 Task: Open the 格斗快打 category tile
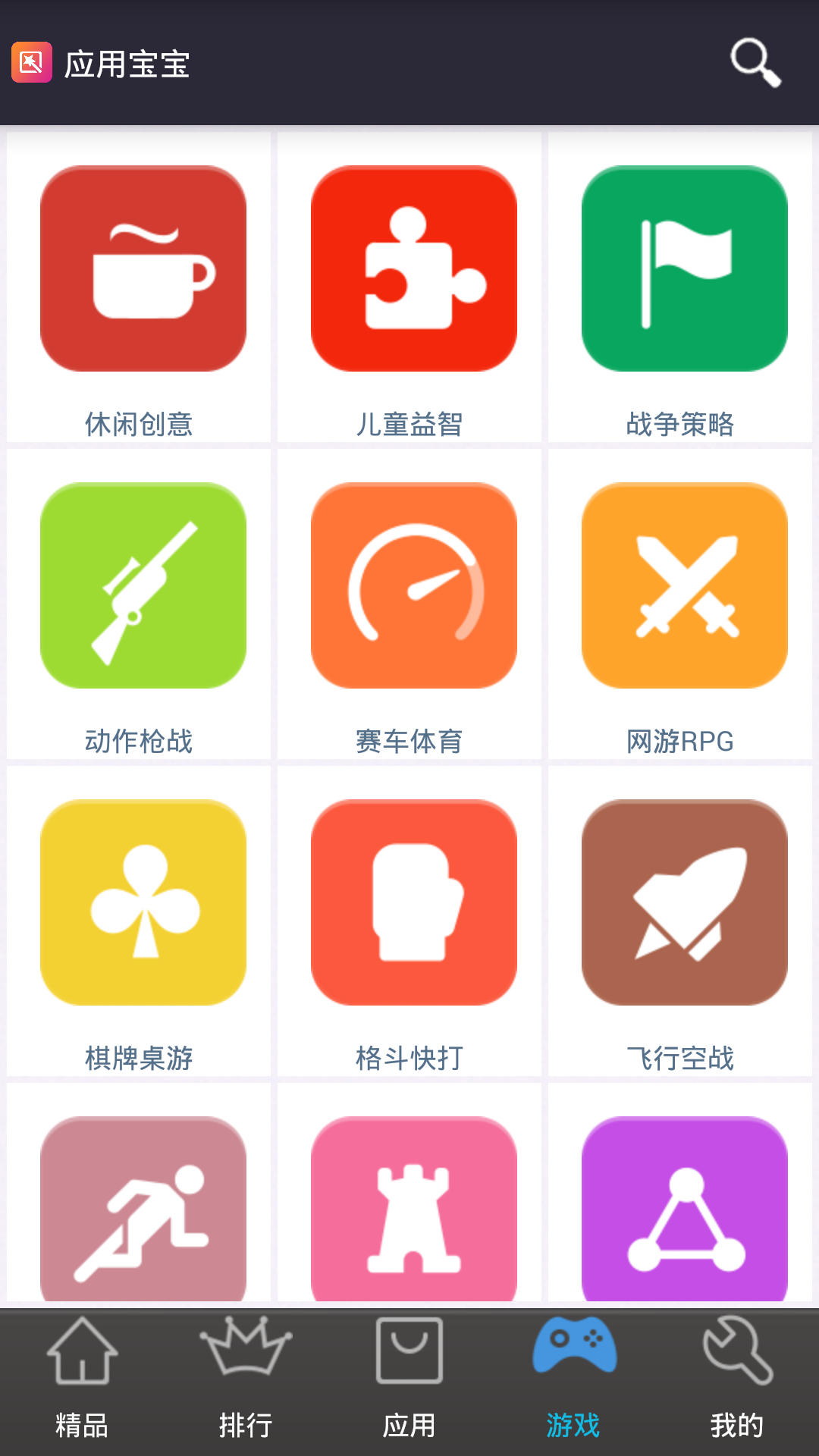coord(409,921)
